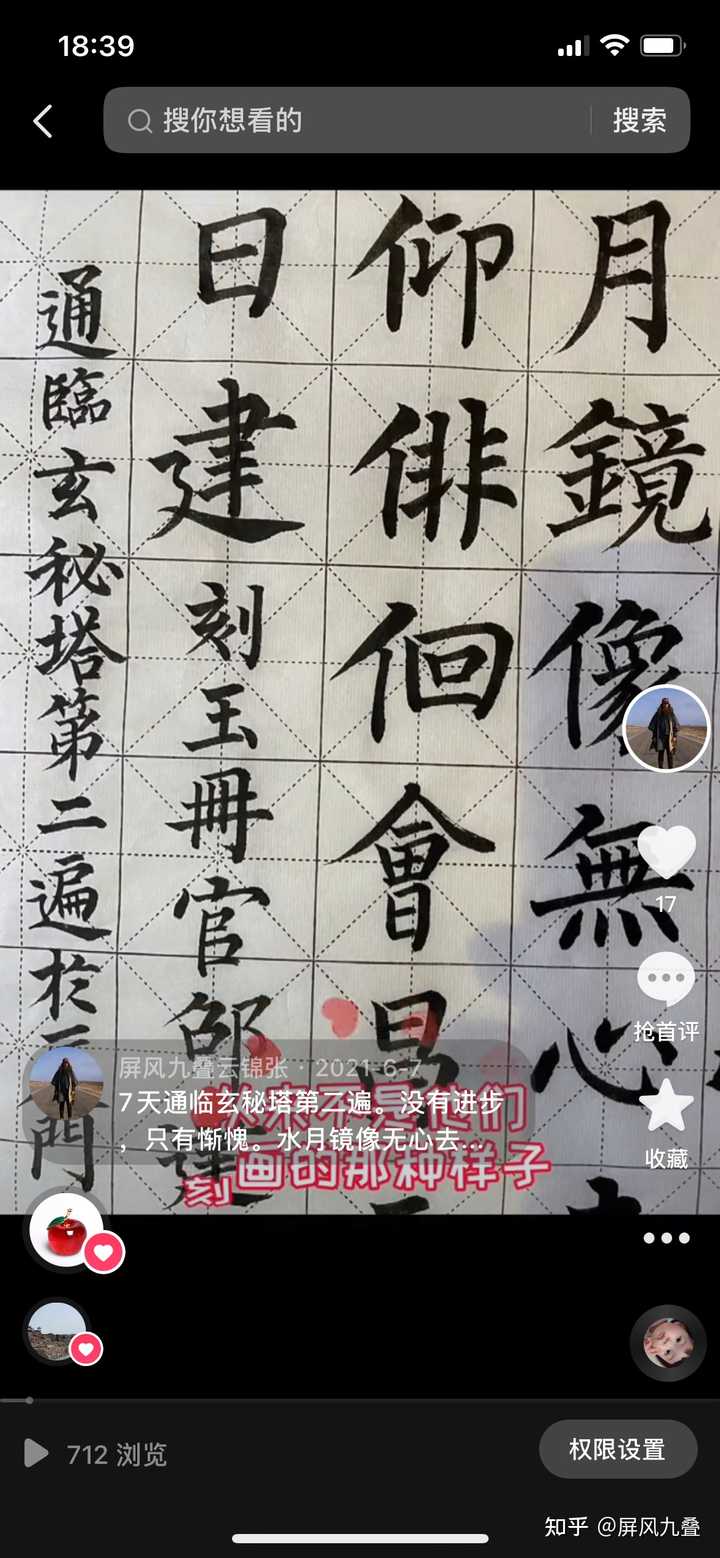Tap the 搜索 button
Screen dimensions: 720x1558
[x=639, y=121]
